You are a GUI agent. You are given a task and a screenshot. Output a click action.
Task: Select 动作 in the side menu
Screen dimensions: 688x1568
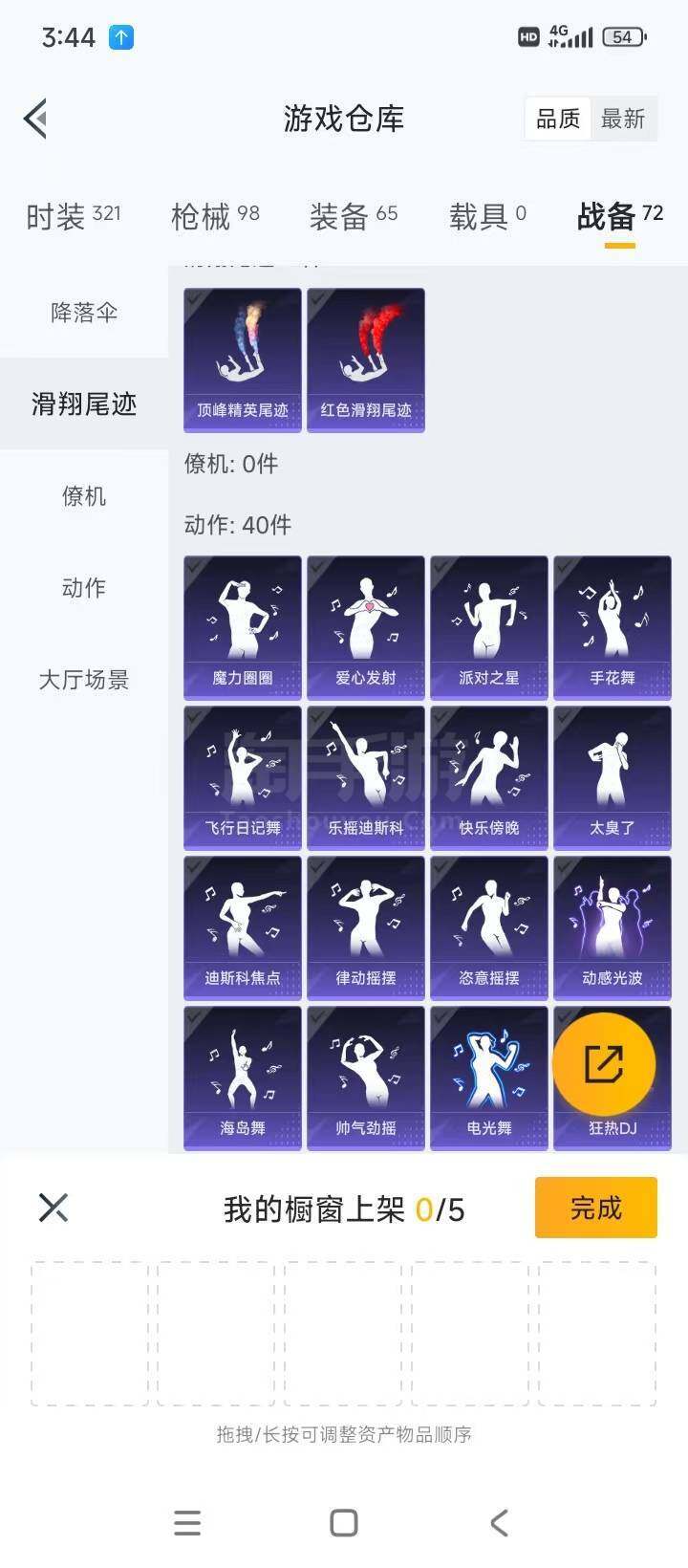[x=84, y=587]
